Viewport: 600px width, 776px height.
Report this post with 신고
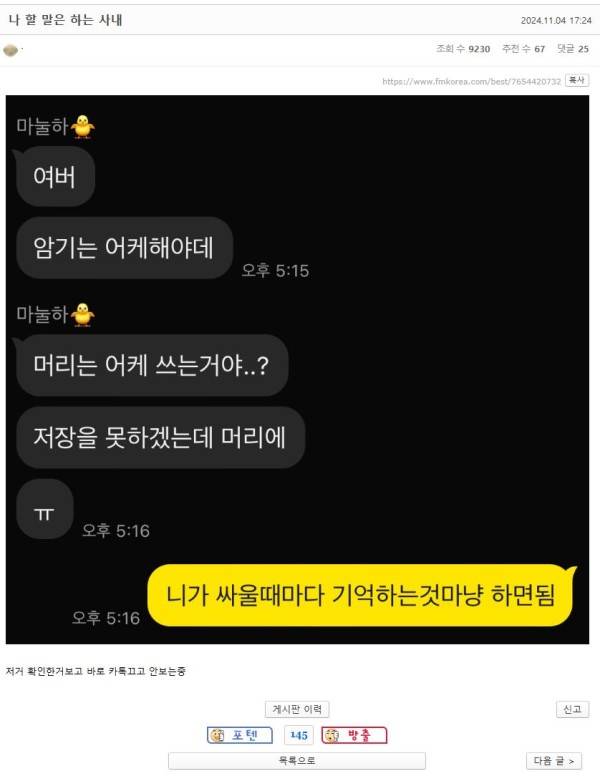(x=571, y=709)
